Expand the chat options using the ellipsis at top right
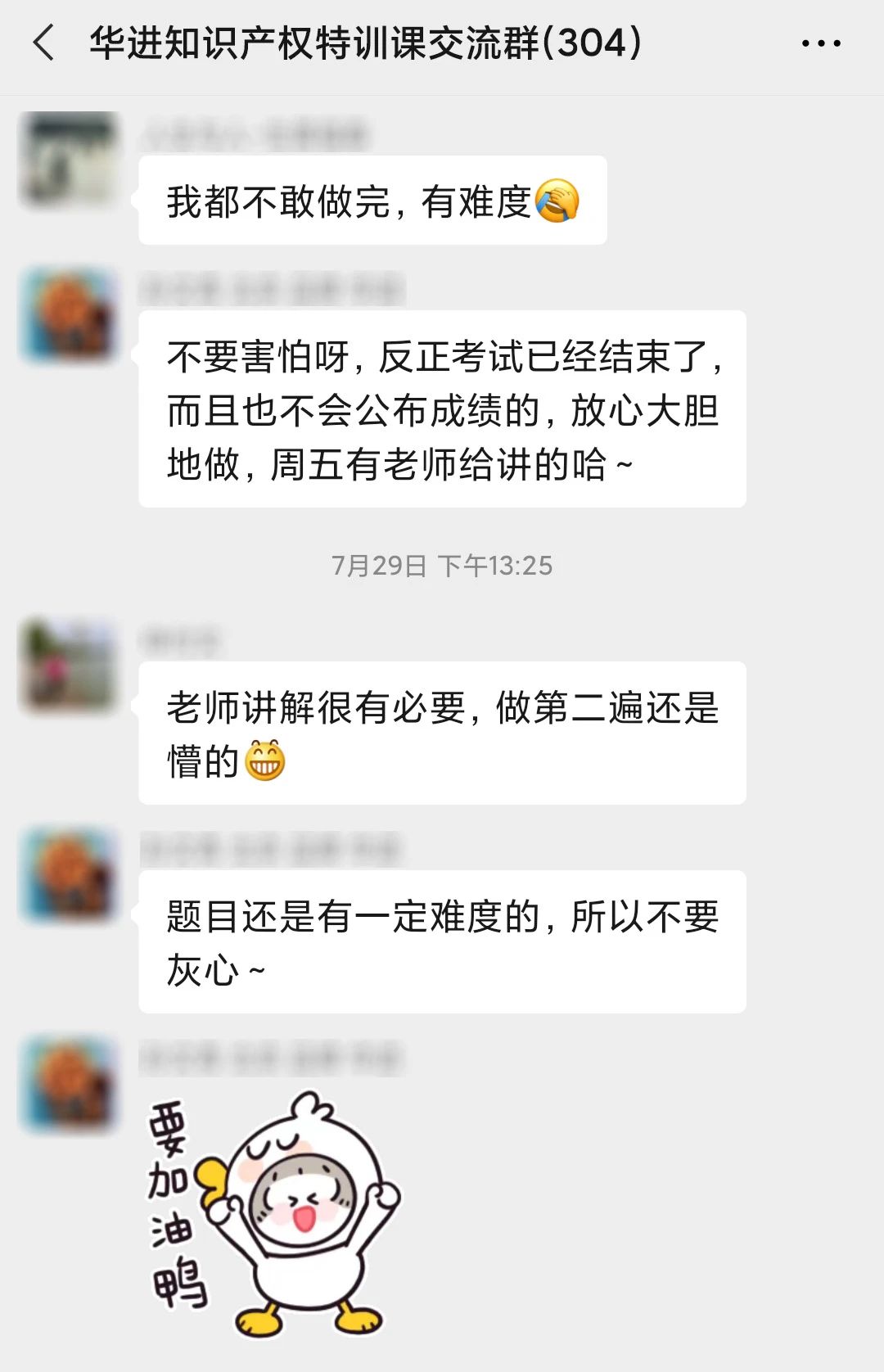Image resolution: width=884 pixels, height=1372 pixels. point(821,43)
